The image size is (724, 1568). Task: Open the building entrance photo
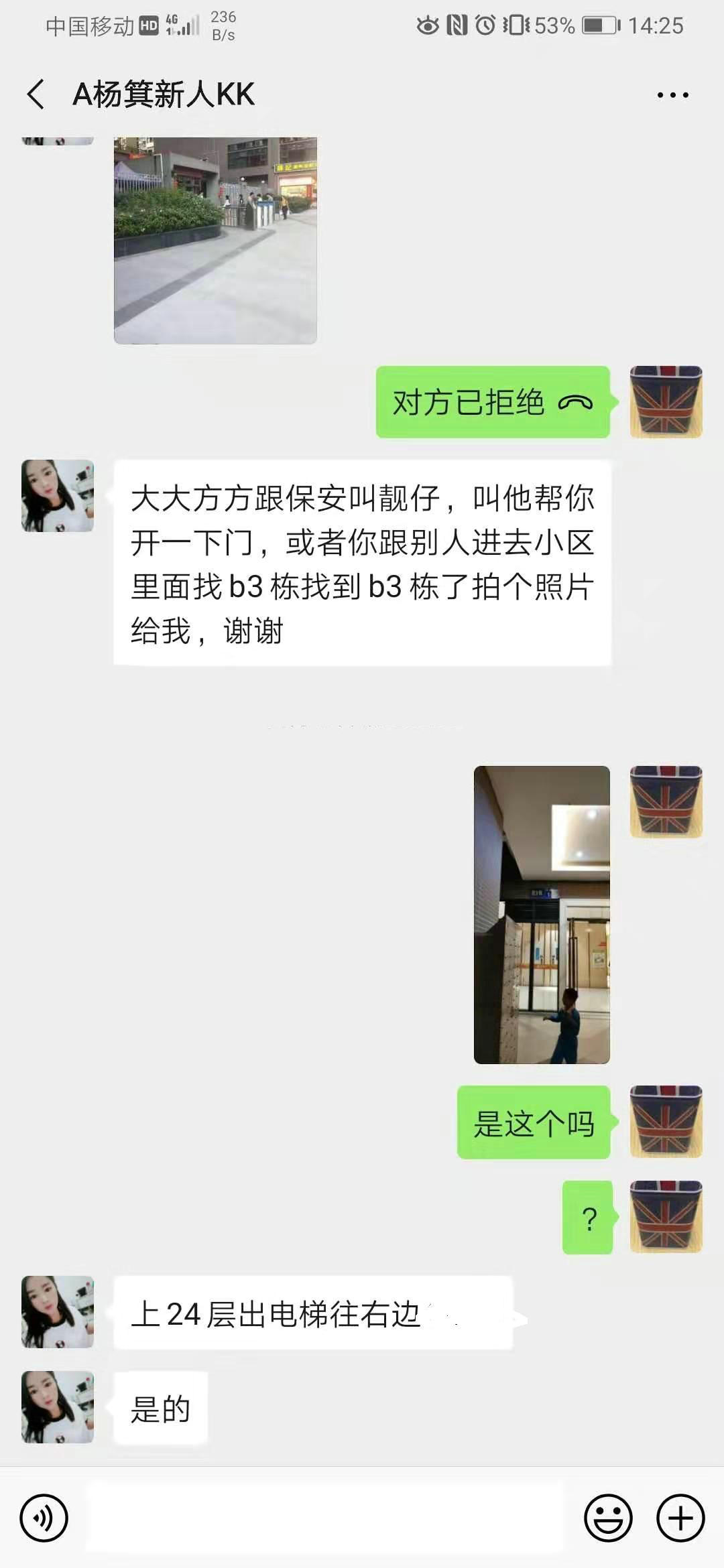[x=213, y=239]
